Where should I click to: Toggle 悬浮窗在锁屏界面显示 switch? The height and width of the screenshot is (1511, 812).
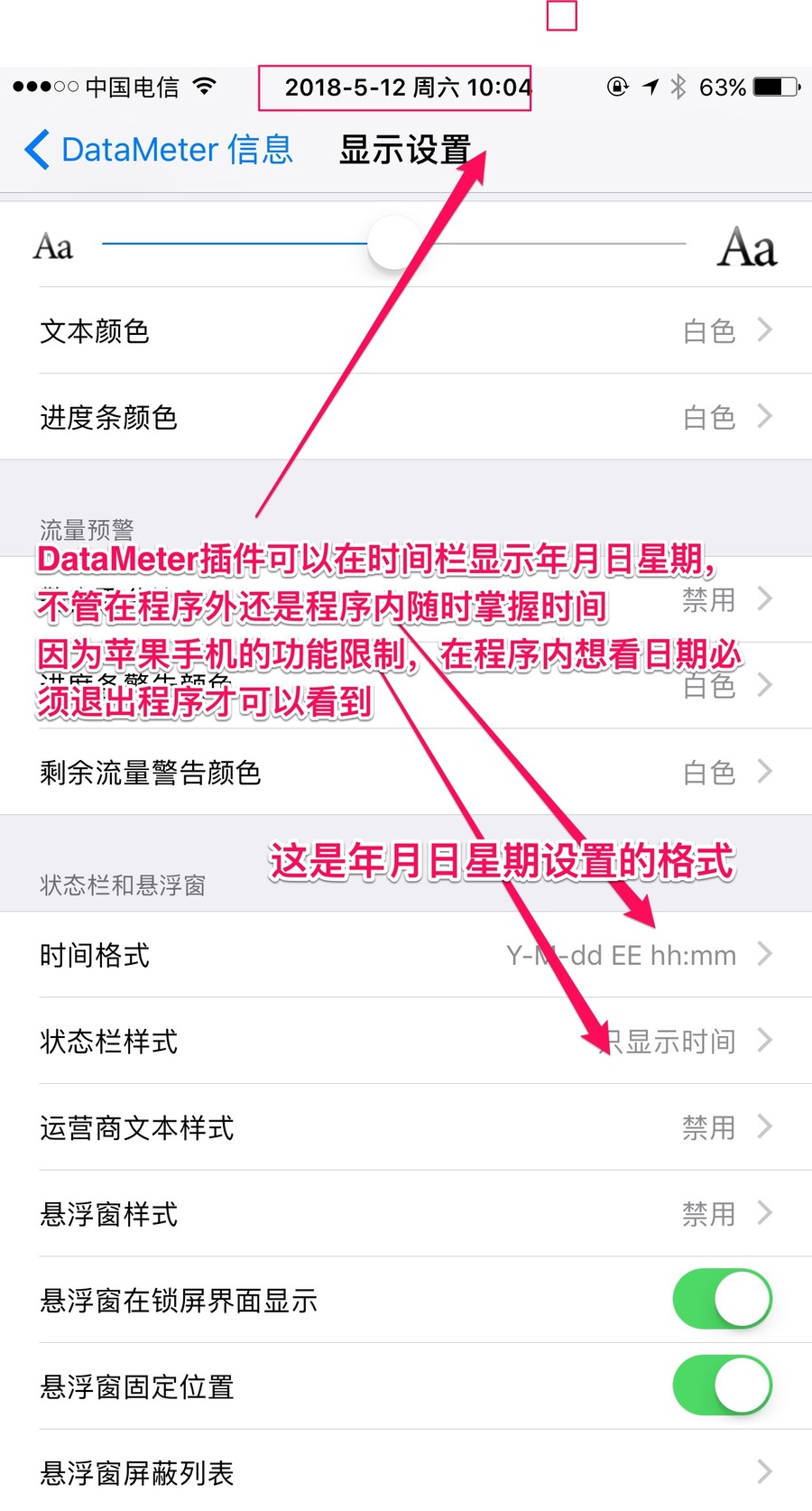[x=722, y=1300]
